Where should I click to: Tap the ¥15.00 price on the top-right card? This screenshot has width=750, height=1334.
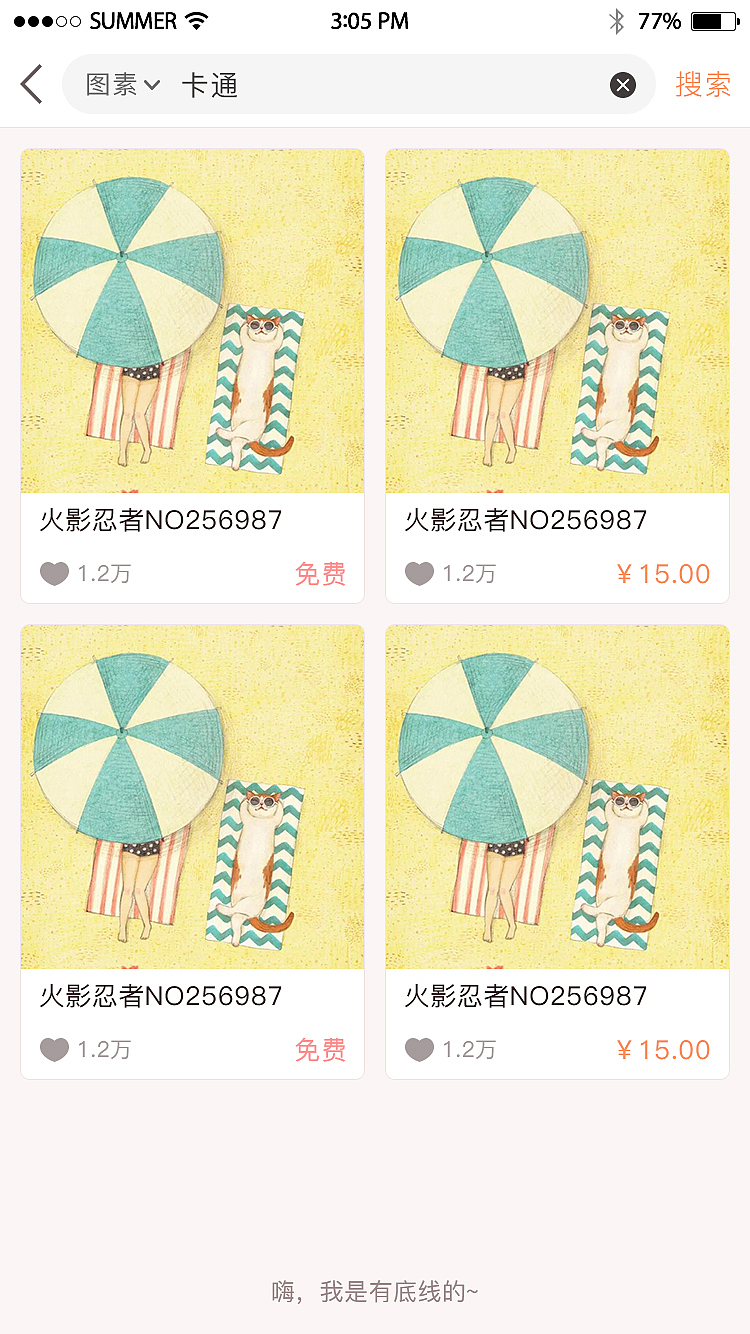pyautogui.click(x=664, y=573)
